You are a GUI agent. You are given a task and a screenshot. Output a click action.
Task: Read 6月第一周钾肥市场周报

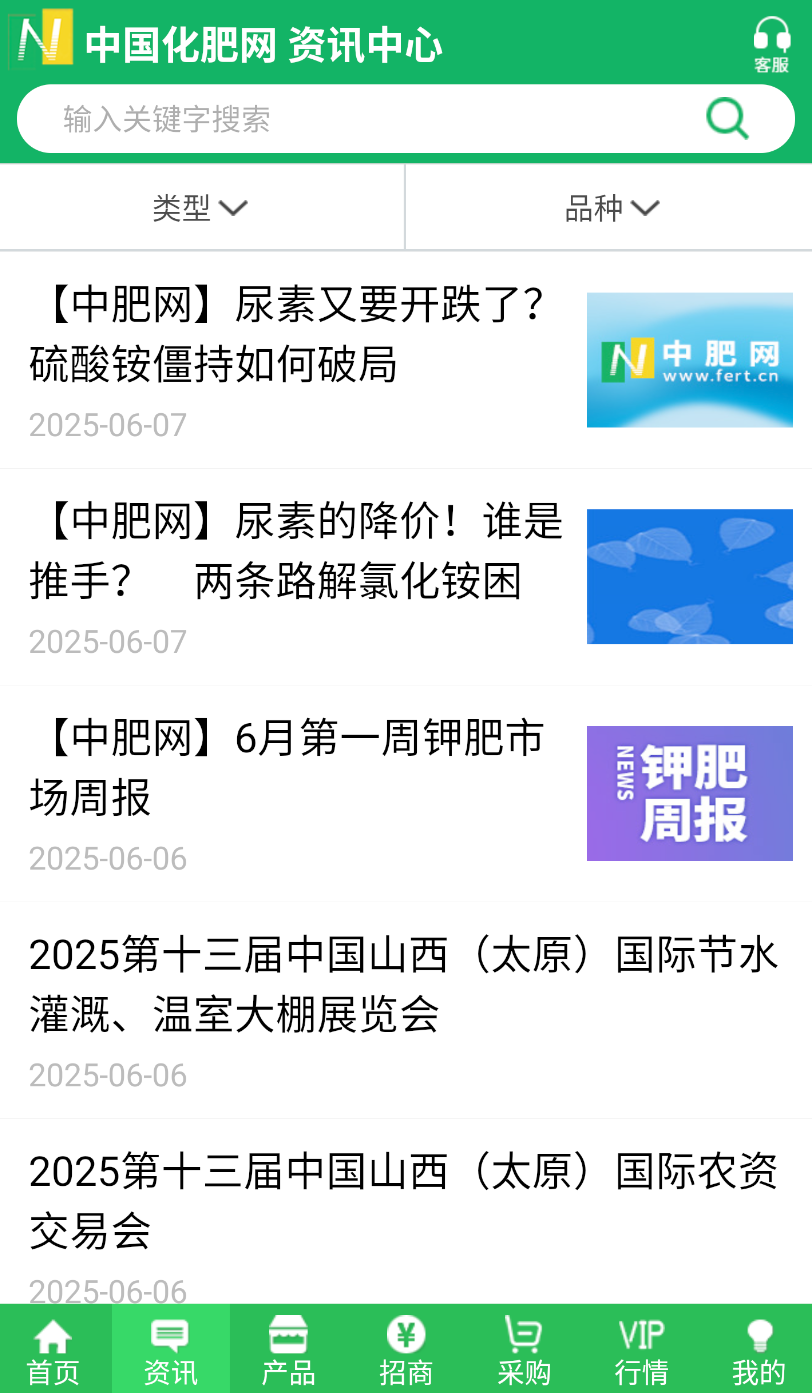point(290,768)
